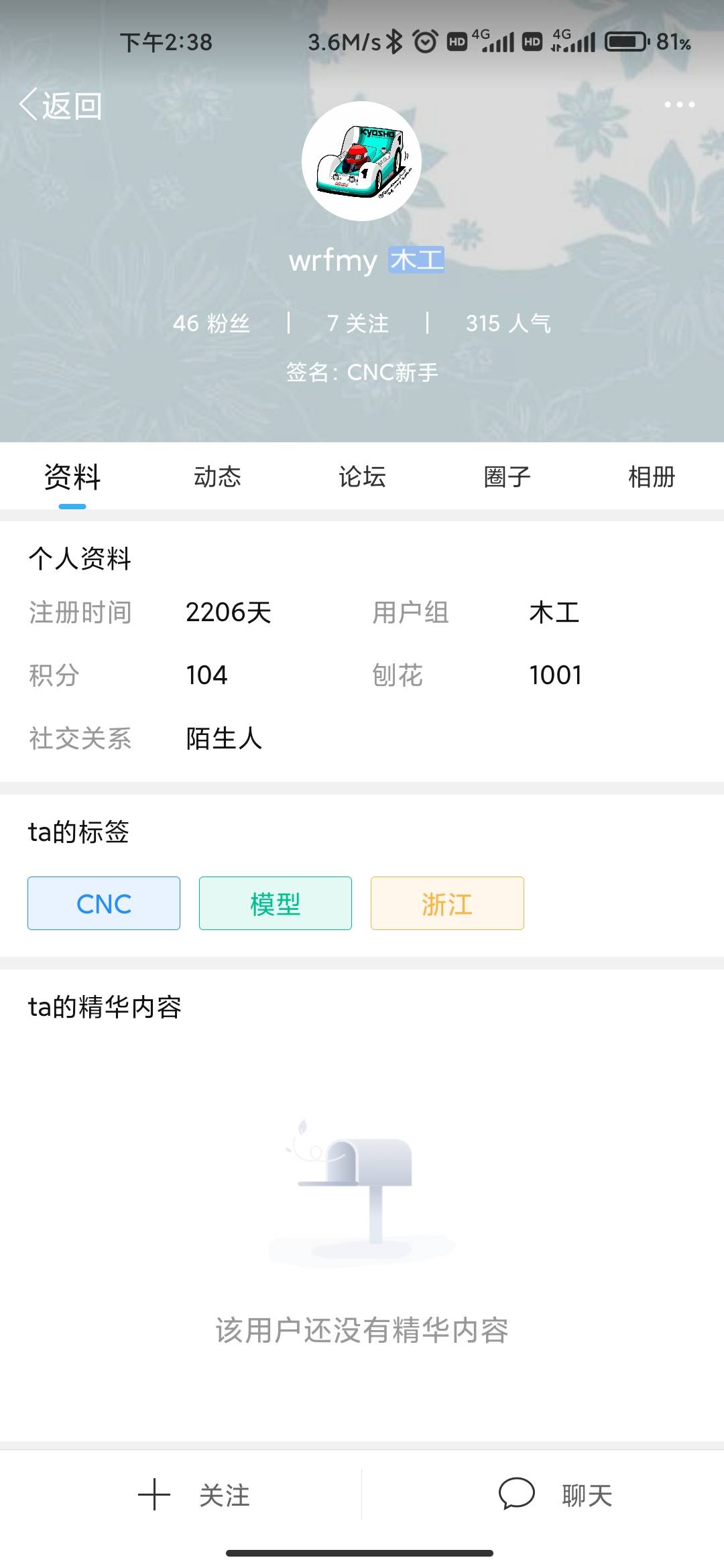The image size is (724, 1568).
Task: Switch to the 论坛 tab
Action: [x=362, y=477]
